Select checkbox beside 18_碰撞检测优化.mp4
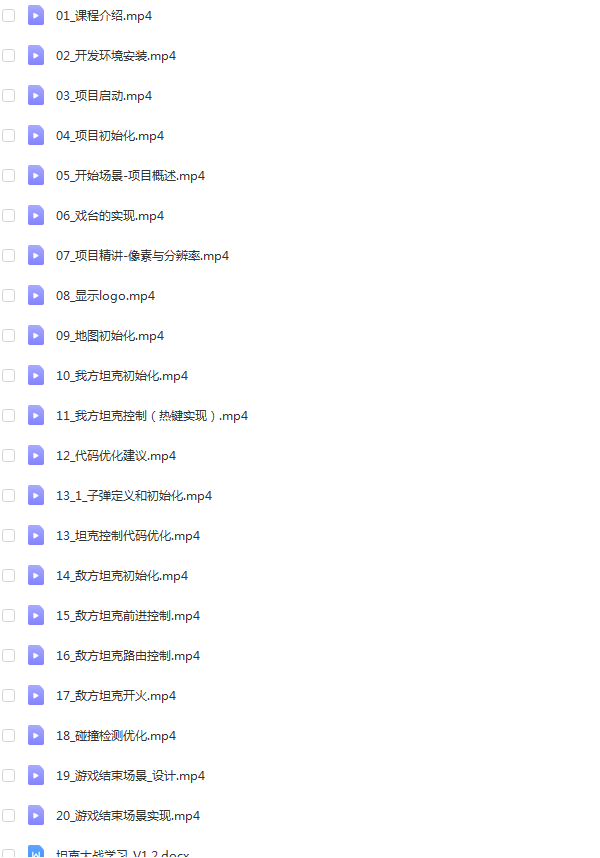The width and height of the screenshot is (600, 858). 9,736
